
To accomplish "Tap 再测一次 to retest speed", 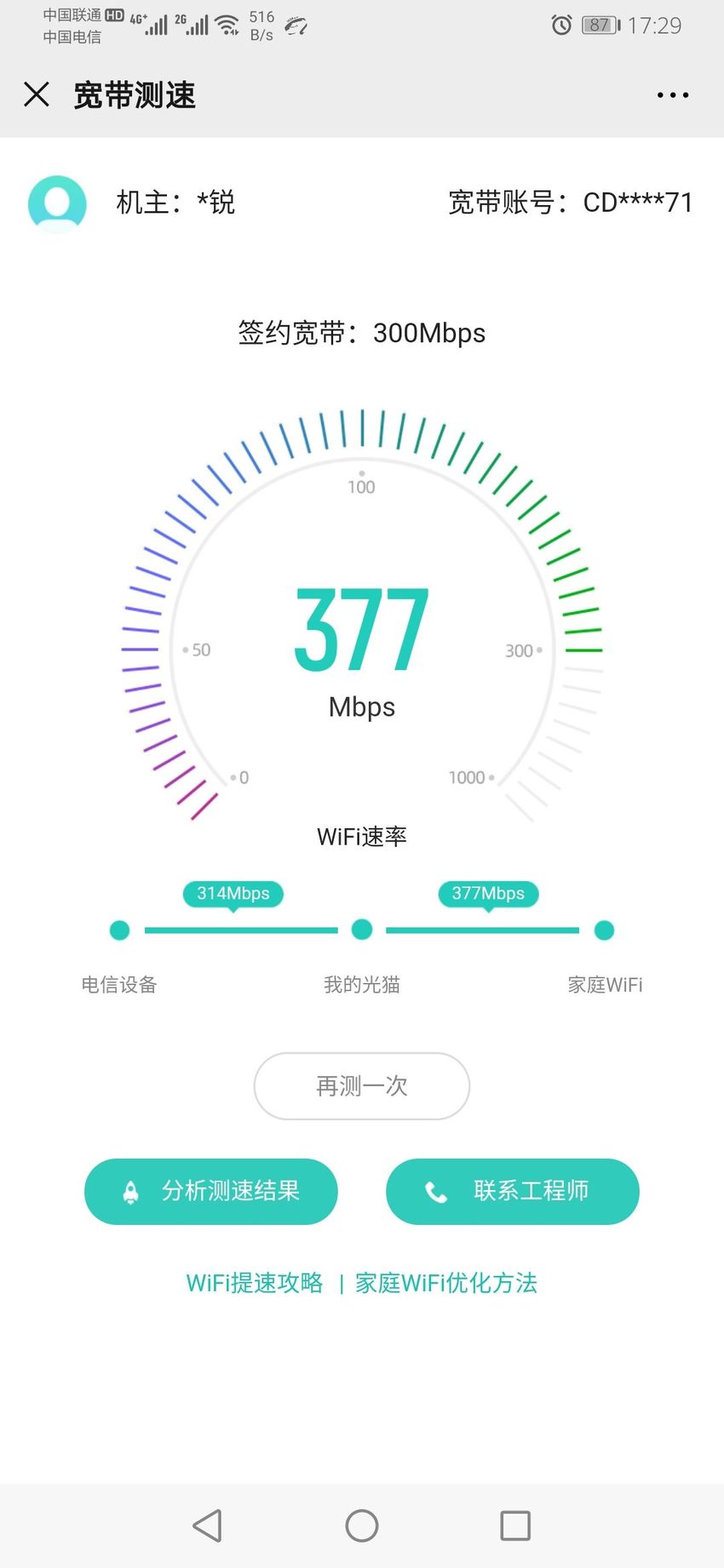I will pyautogui.click(x=362, y=1086).
